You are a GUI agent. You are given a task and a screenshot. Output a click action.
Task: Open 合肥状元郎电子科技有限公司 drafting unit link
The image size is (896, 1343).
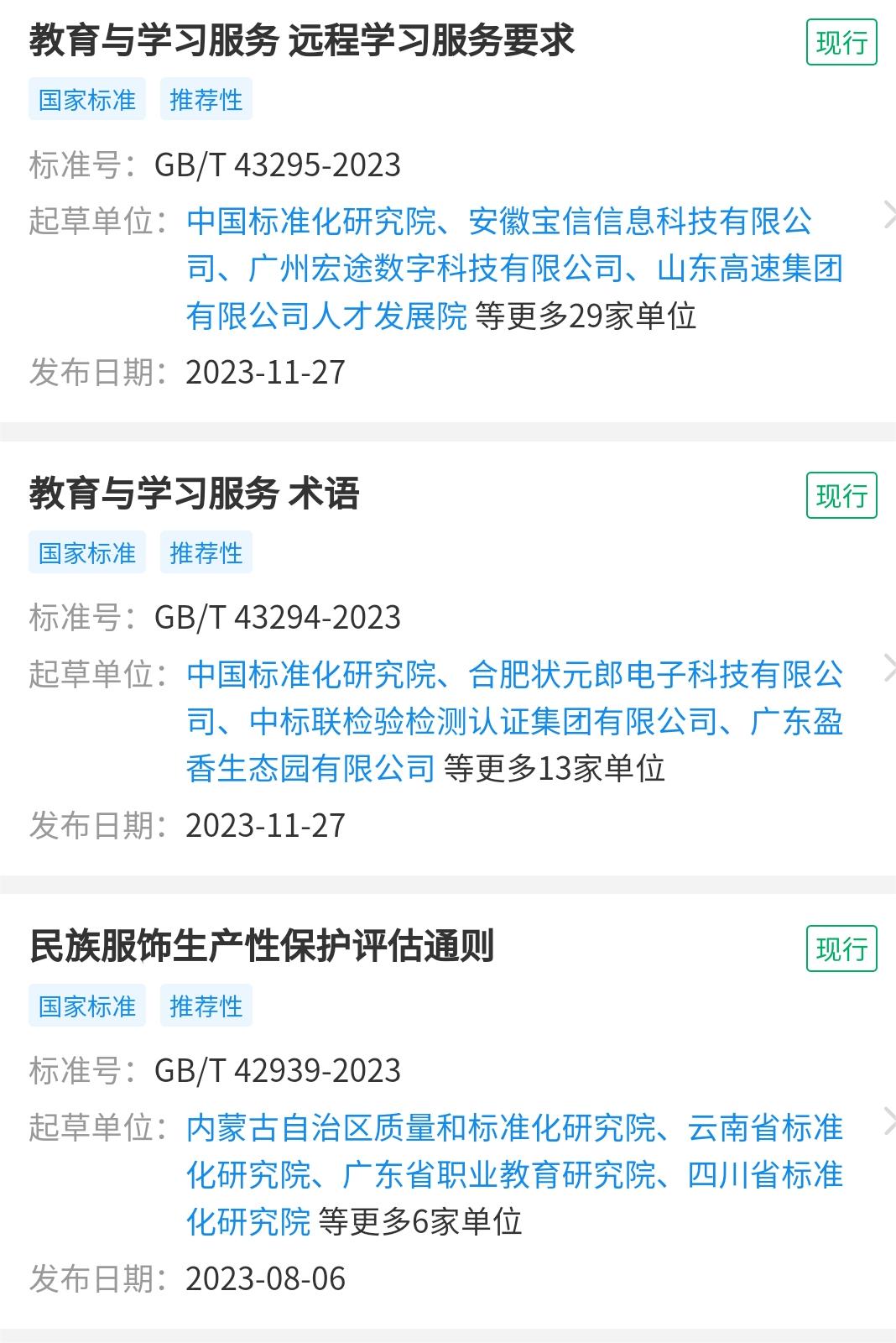(654, 675)
